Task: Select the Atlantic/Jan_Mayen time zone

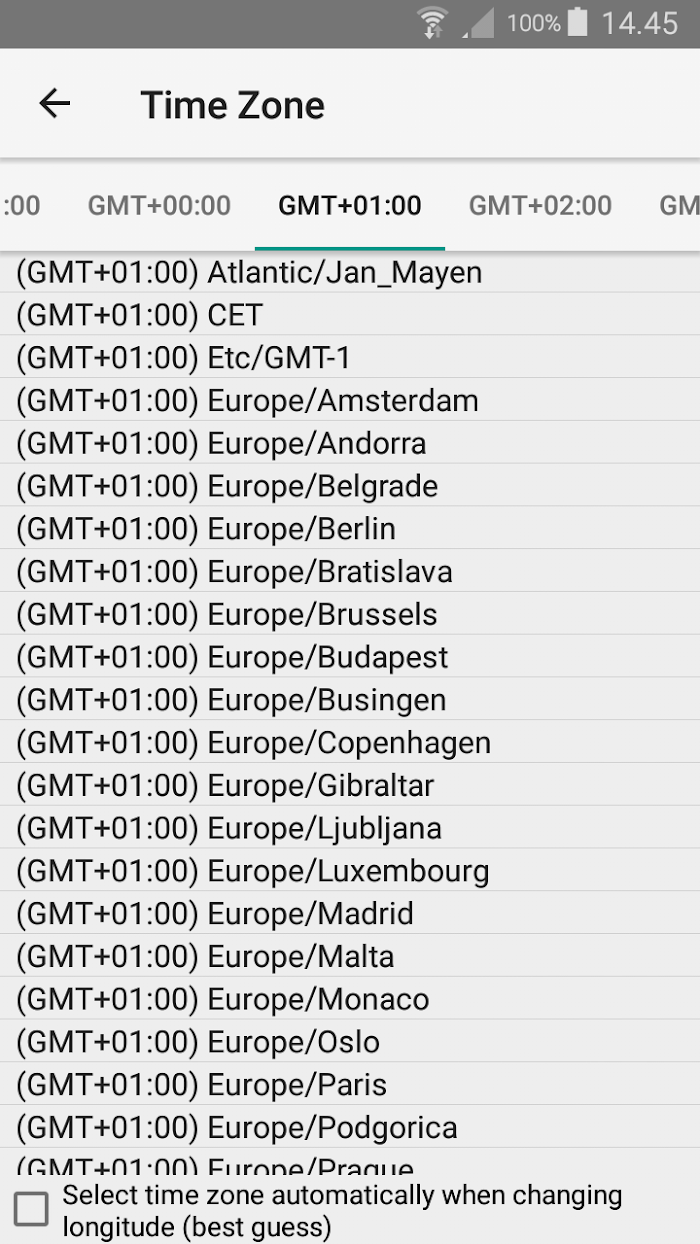Action: coord(350,272)
